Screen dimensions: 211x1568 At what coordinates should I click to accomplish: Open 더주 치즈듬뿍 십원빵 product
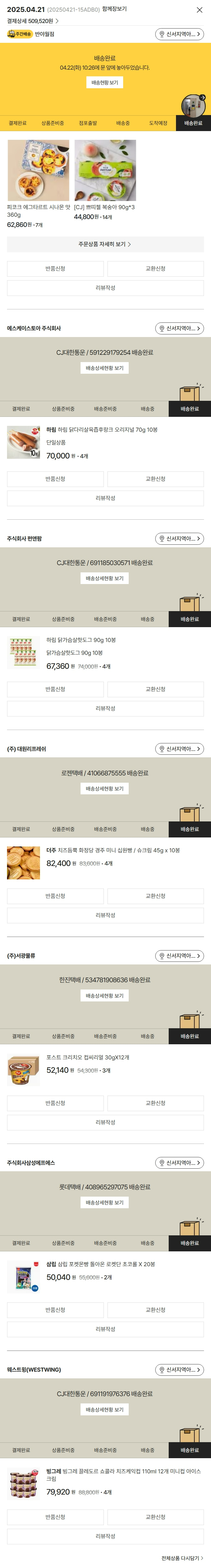click(113, 850)
